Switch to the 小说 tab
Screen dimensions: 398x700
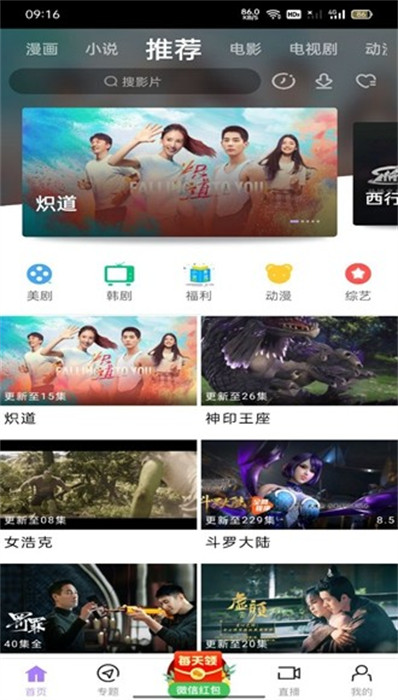(102, 49)
